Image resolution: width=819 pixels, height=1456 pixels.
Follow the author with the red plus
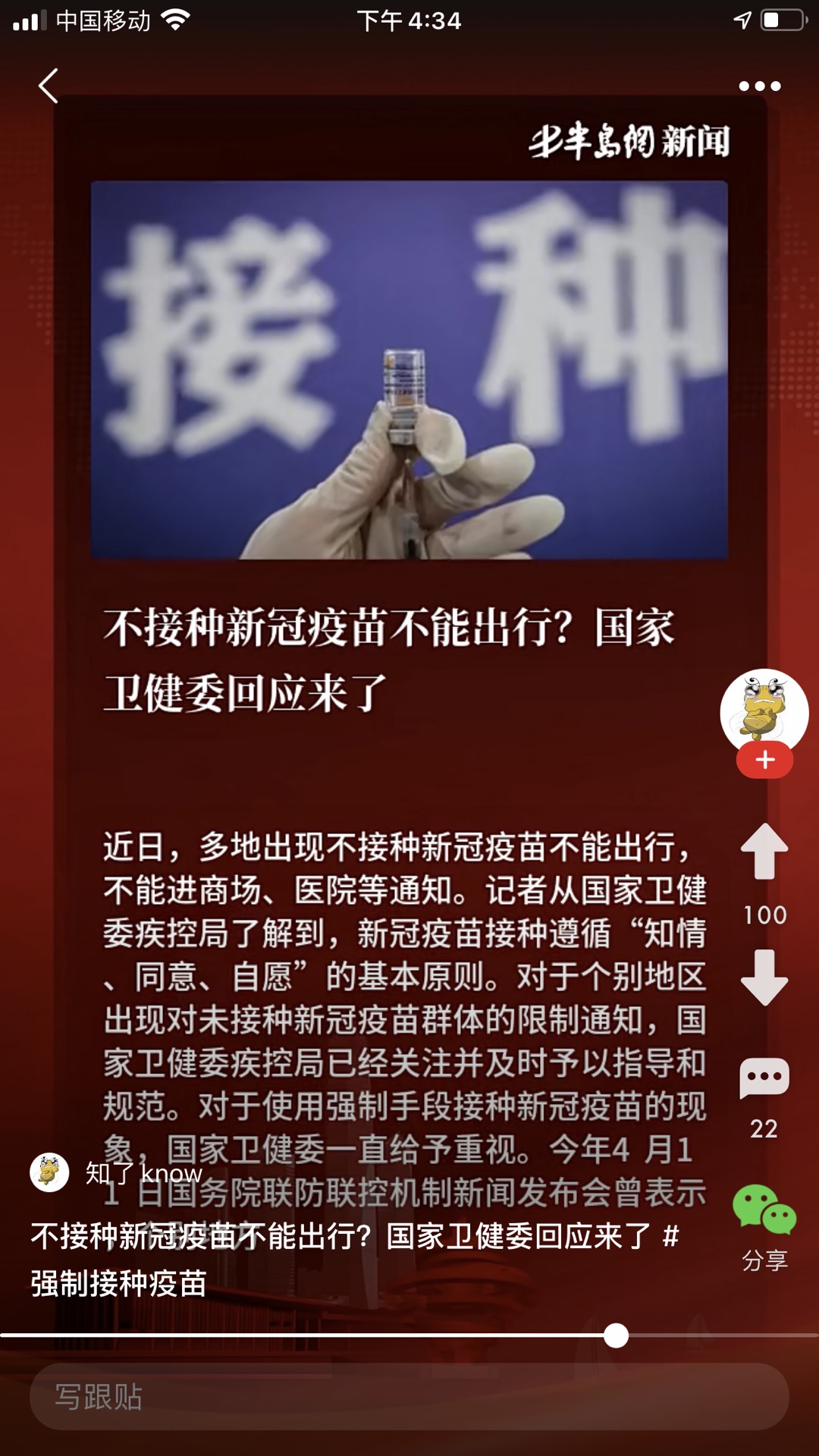pyautogui.click(x=764, y=760)
